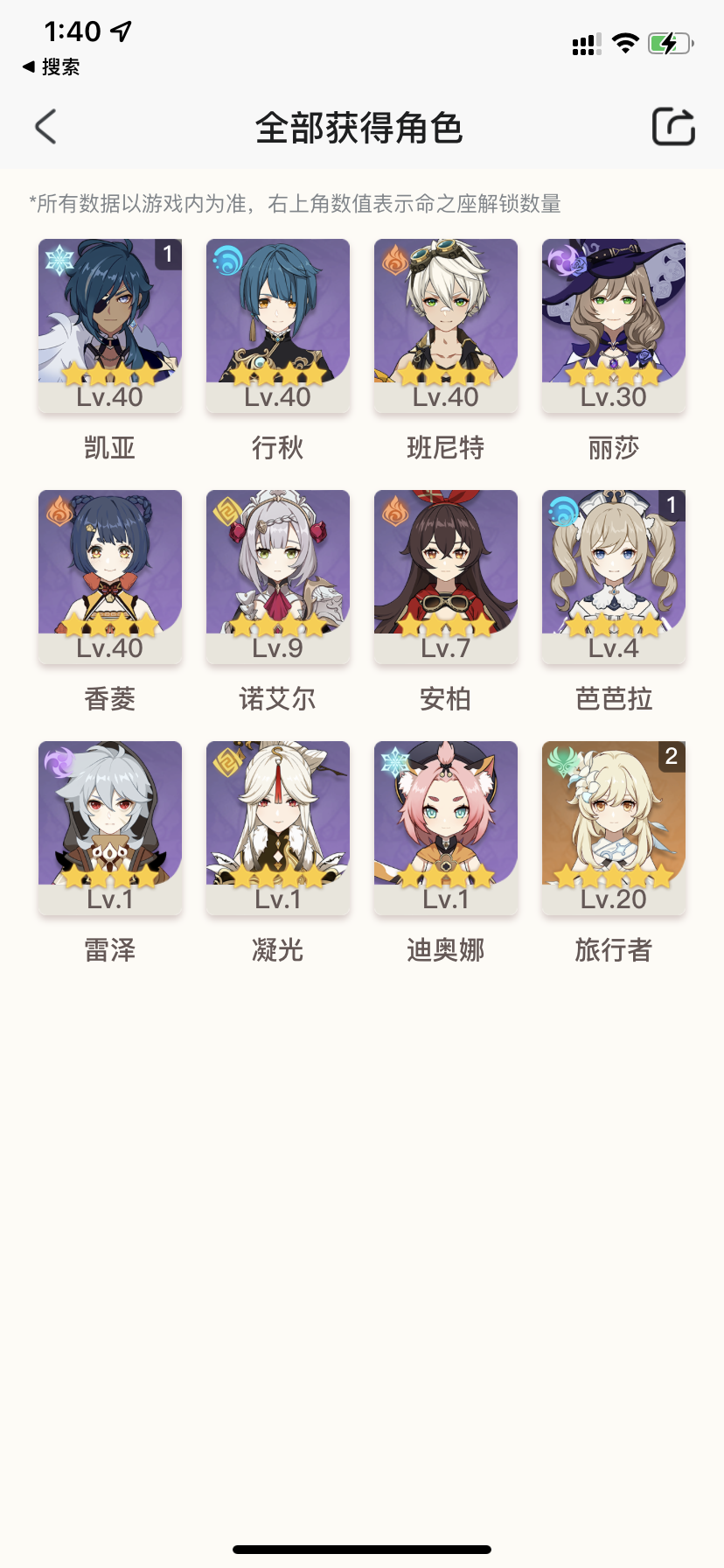Open 行秋 character card
This screenshot has width=724, height=1568.
(x=278, y=325)
